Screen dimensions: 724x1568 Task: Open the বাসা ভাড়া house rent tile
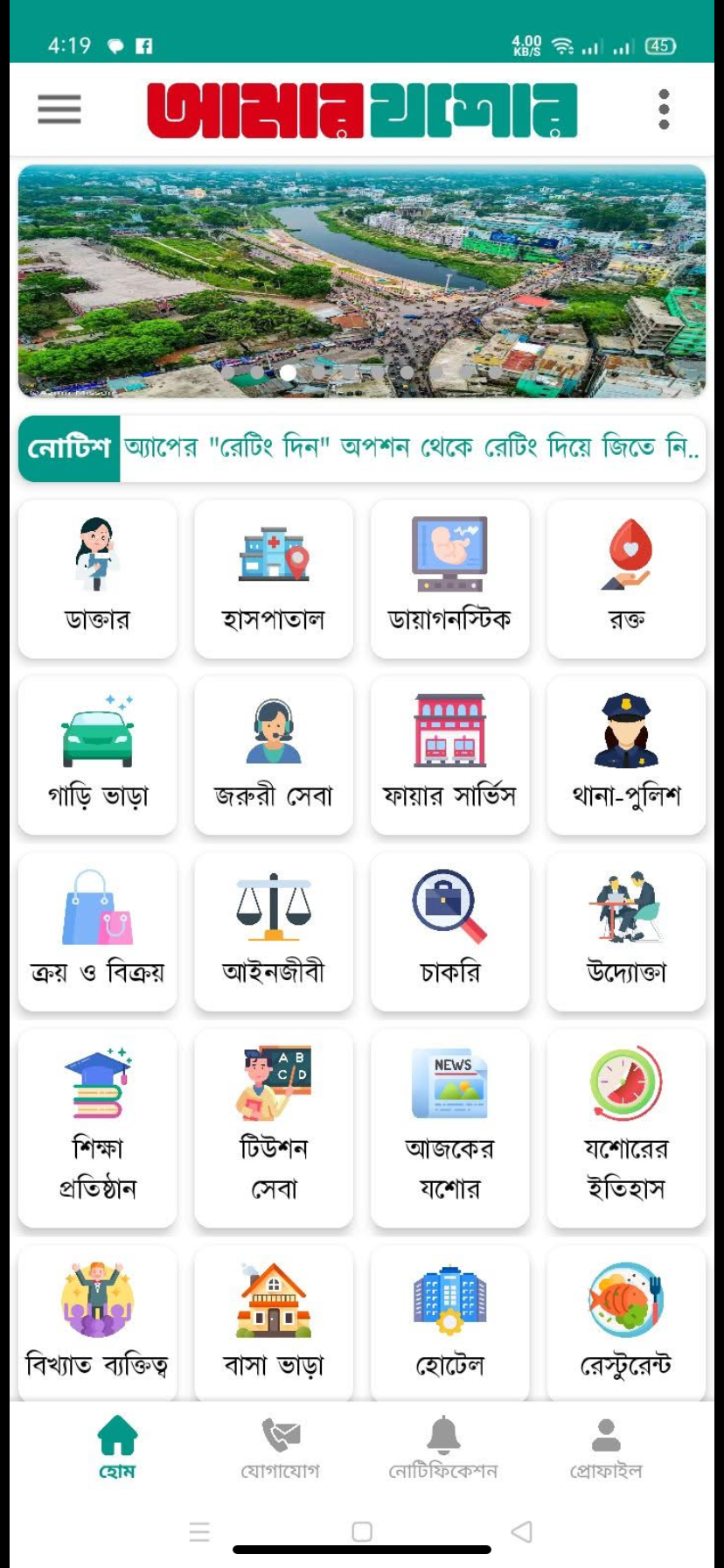[x=274, y=1323]
